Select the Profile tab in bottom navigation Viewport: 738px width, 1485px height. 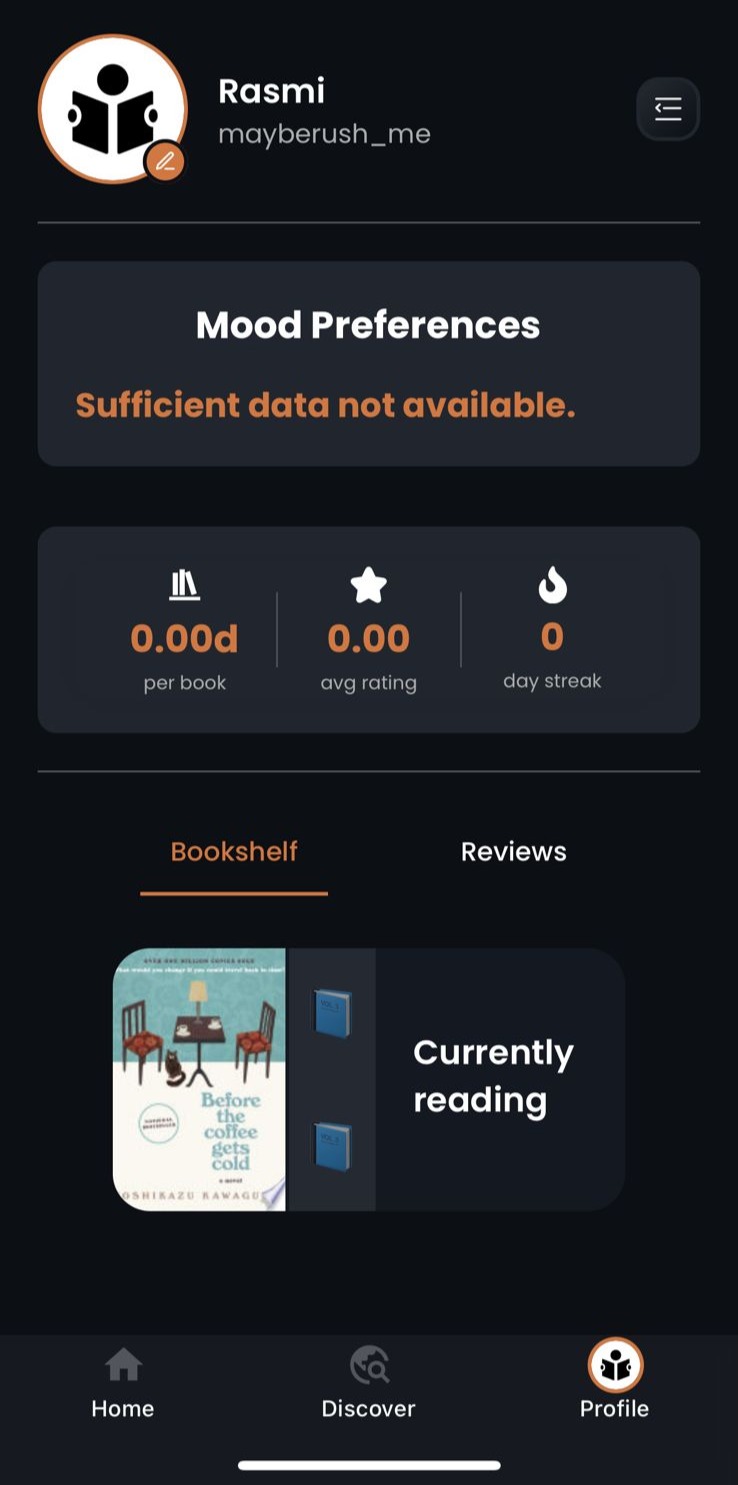tap(614, 1383)
